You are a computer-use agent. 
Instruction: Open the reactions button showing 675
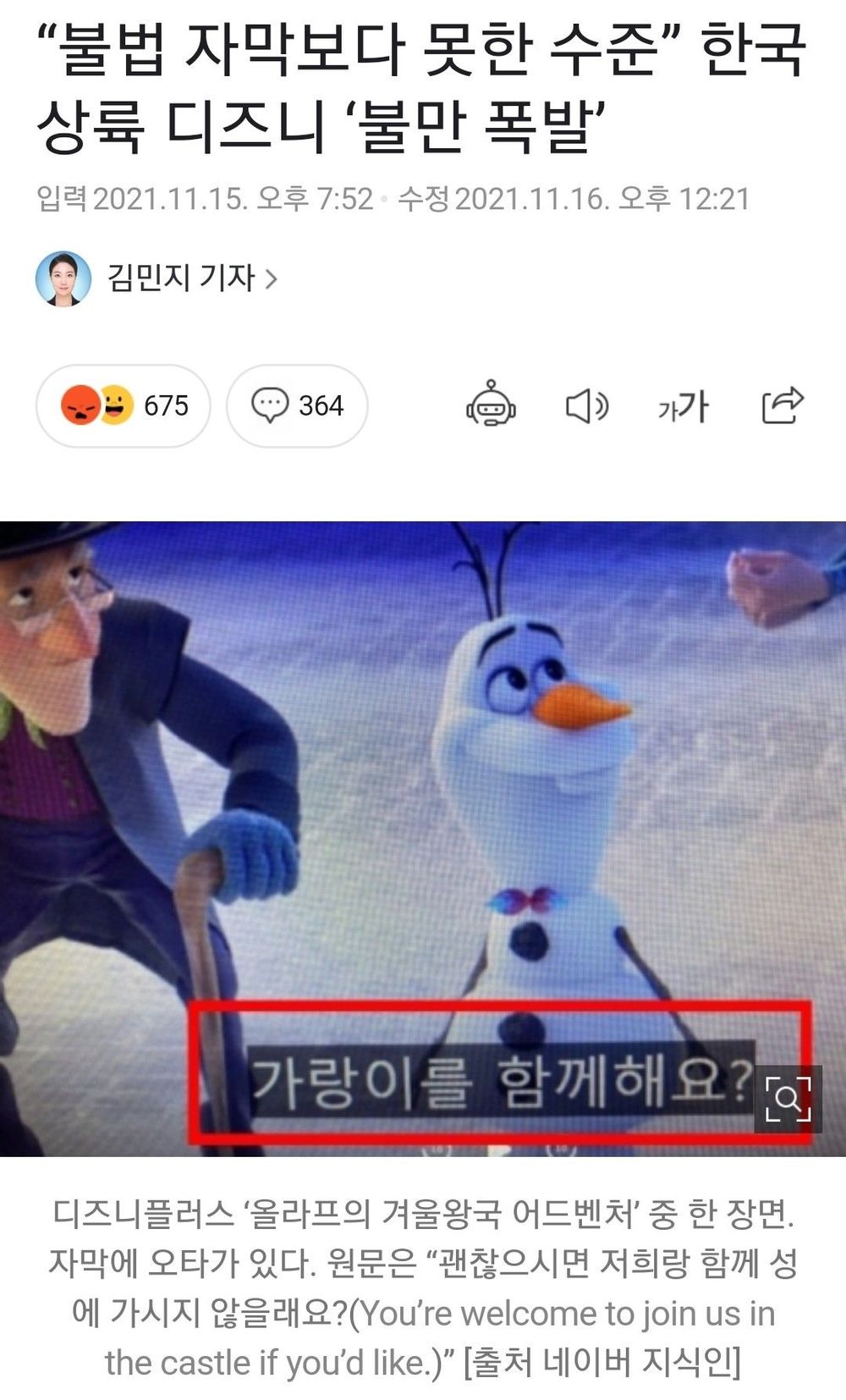point(124,405)
